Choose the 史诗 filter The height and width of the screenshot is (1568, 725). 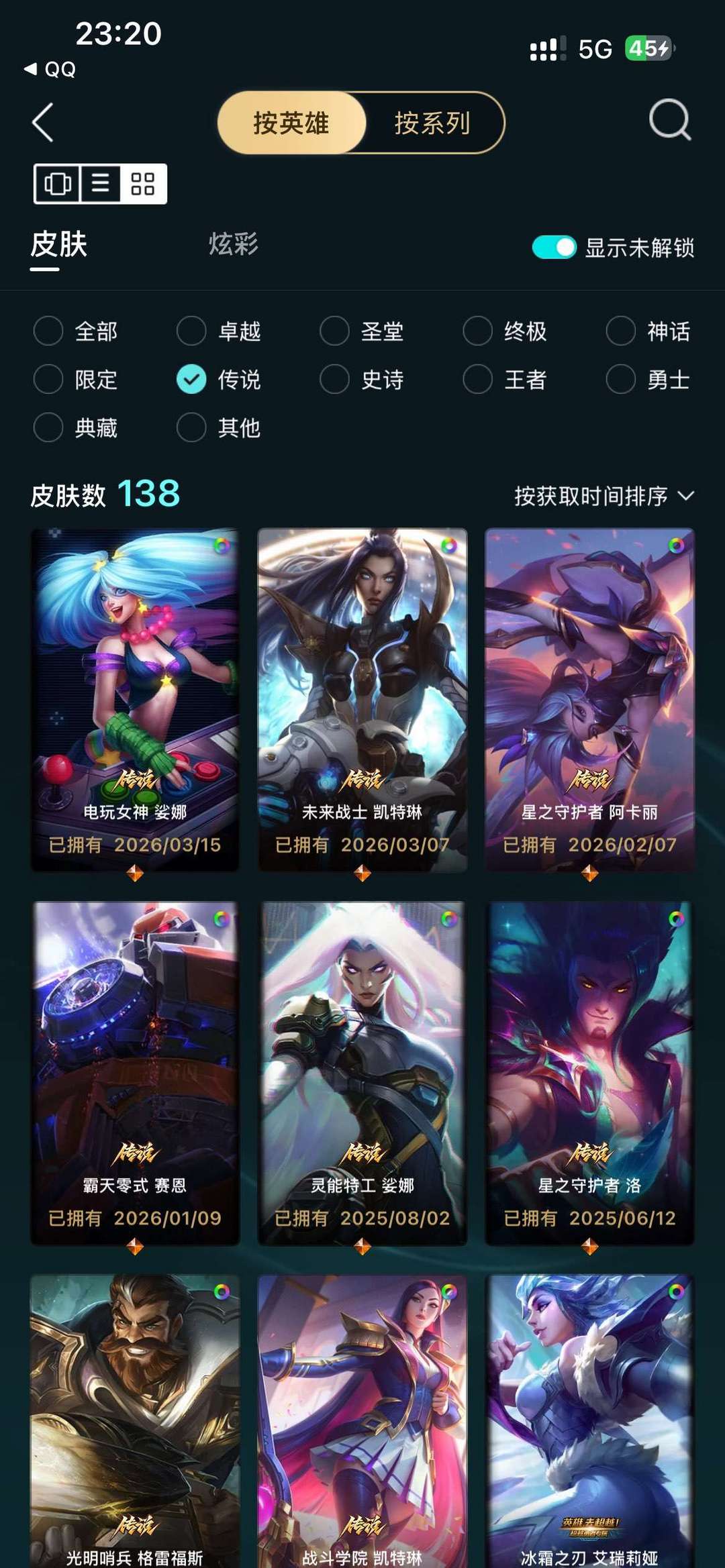tap(362, 380)
